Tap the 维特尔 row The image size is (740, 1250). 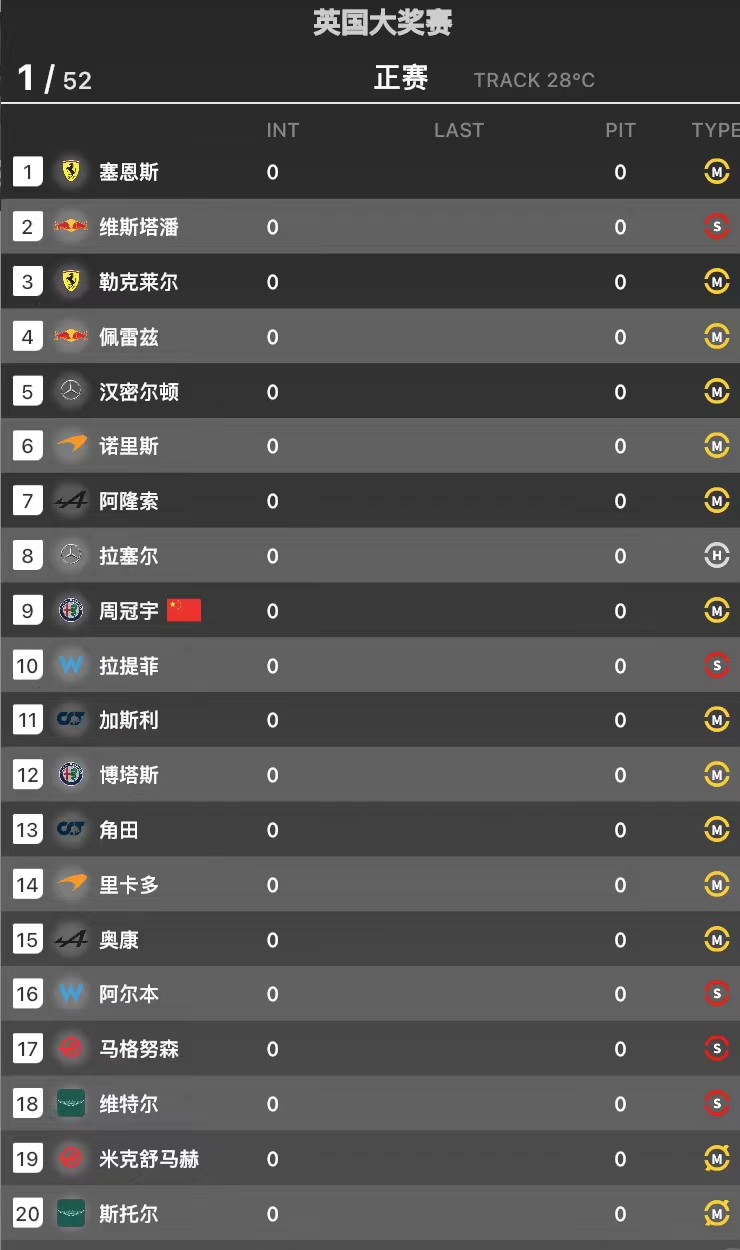(370, 1104)
